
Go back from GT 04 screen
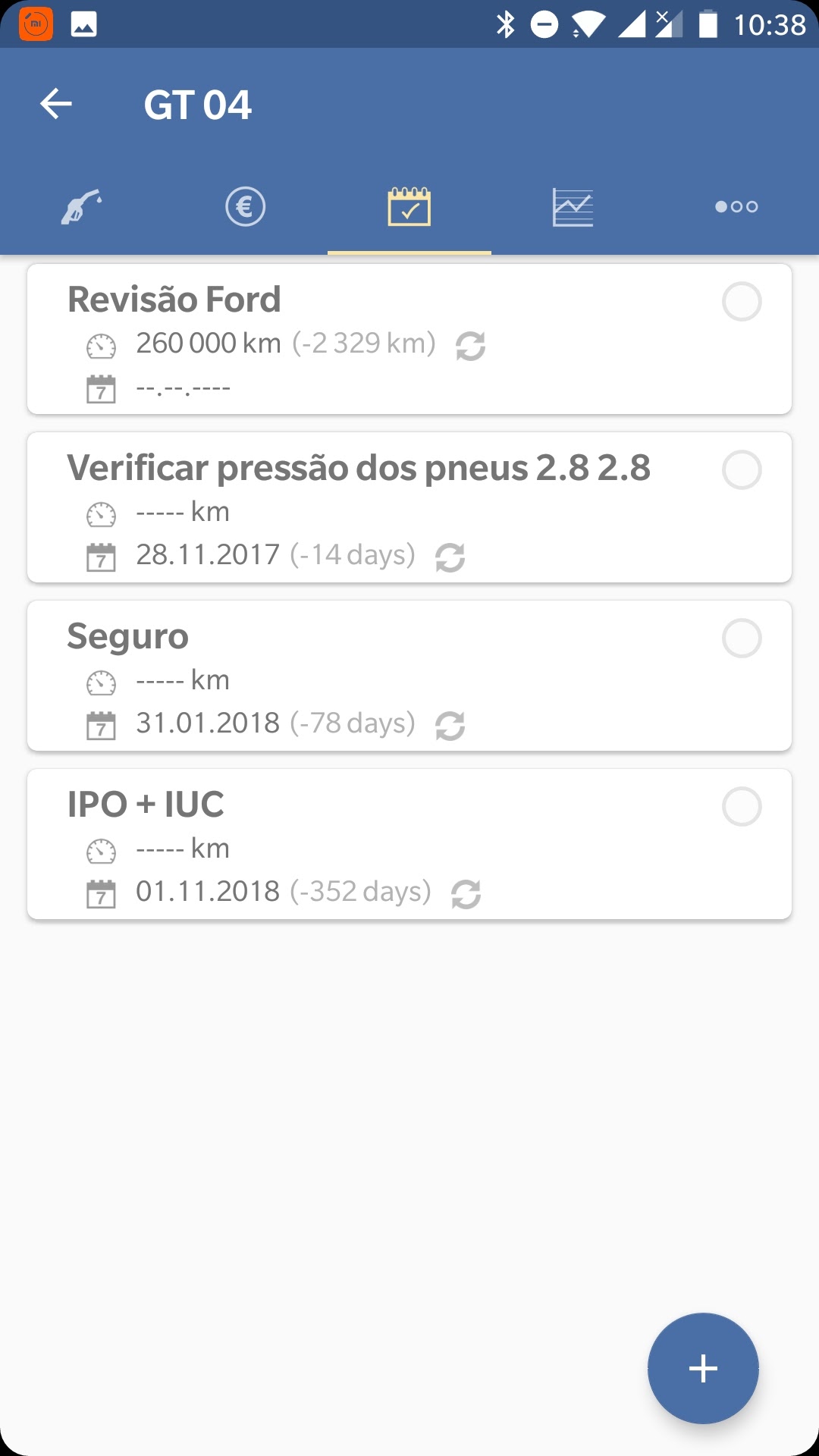click(x=56, y=104)
